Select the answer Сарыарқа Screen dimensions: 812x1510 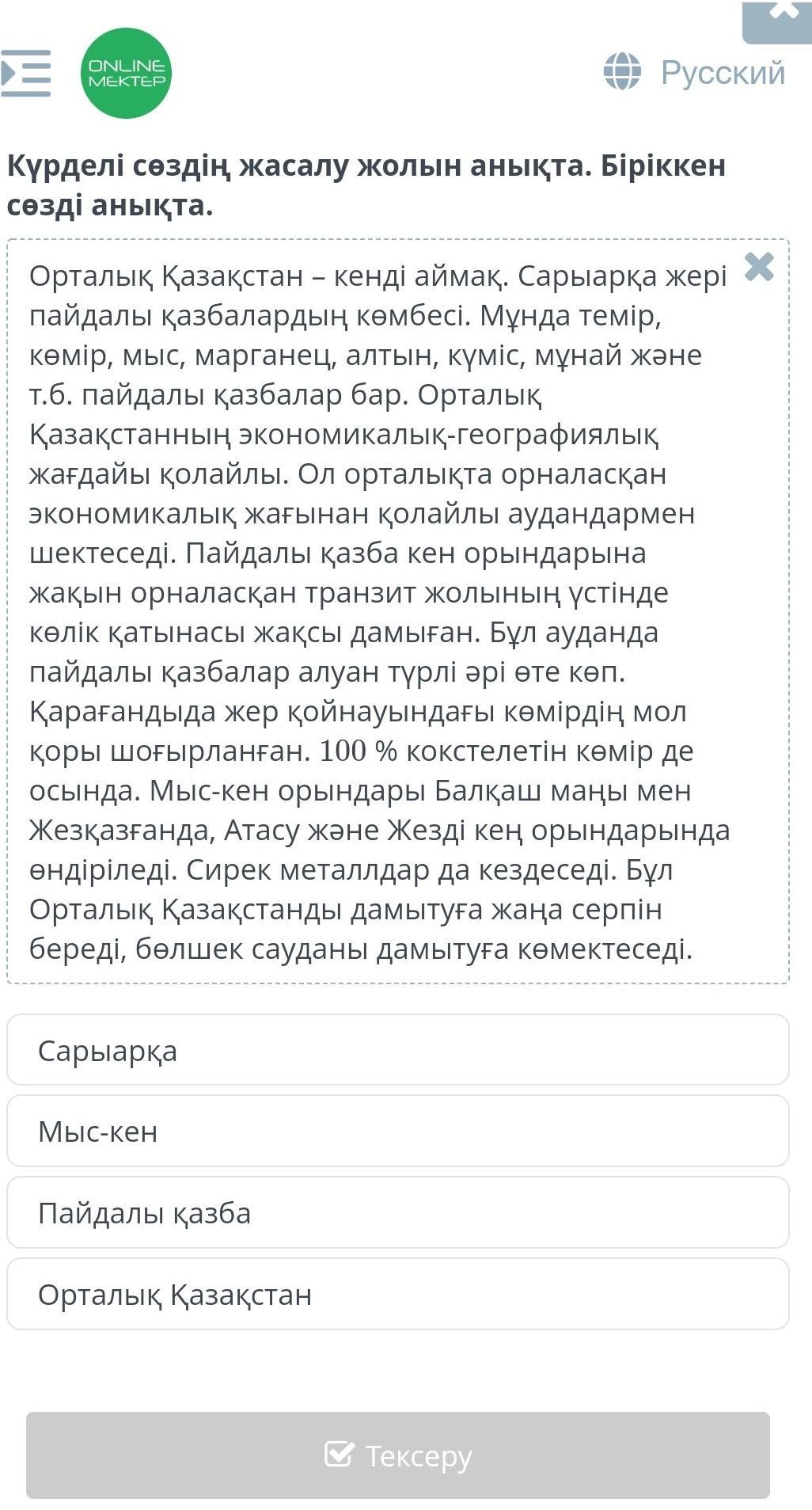click(x=398, y=1050)
